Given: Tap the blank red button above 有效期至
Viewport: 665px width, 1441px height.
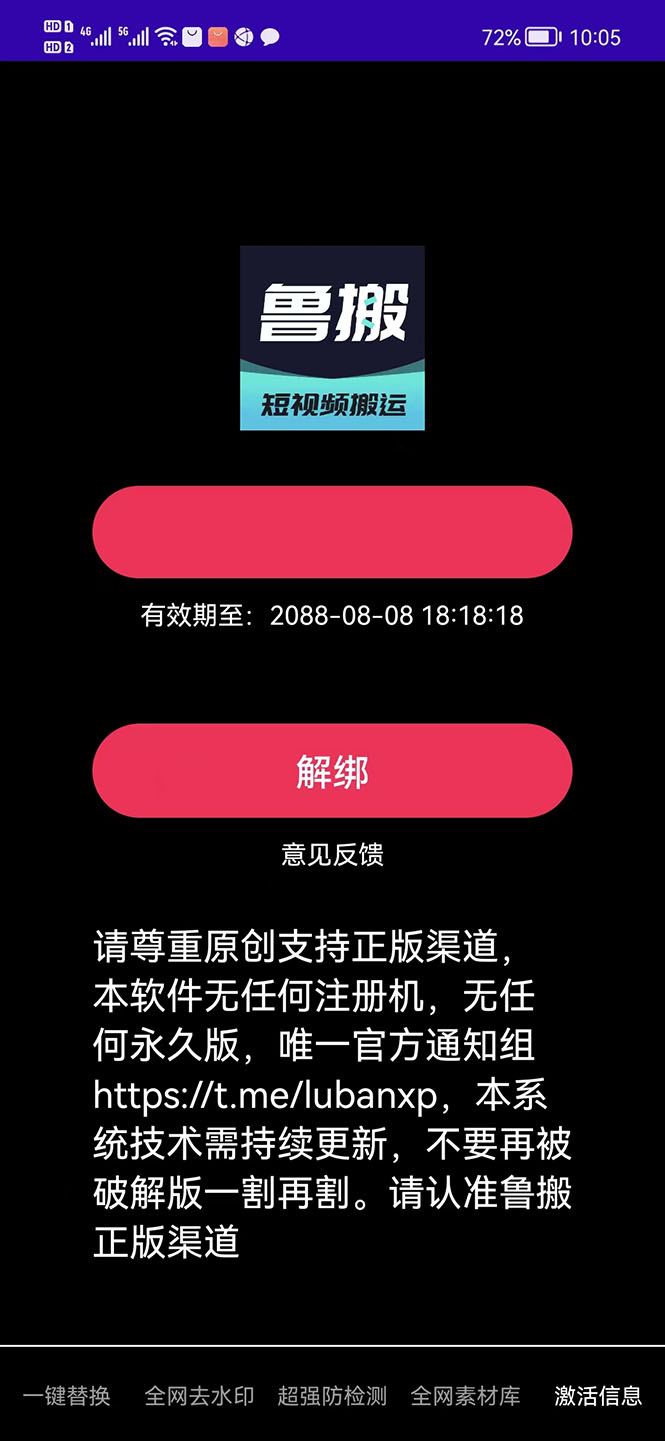Looking at the screenshot, I should click(332, 532).
